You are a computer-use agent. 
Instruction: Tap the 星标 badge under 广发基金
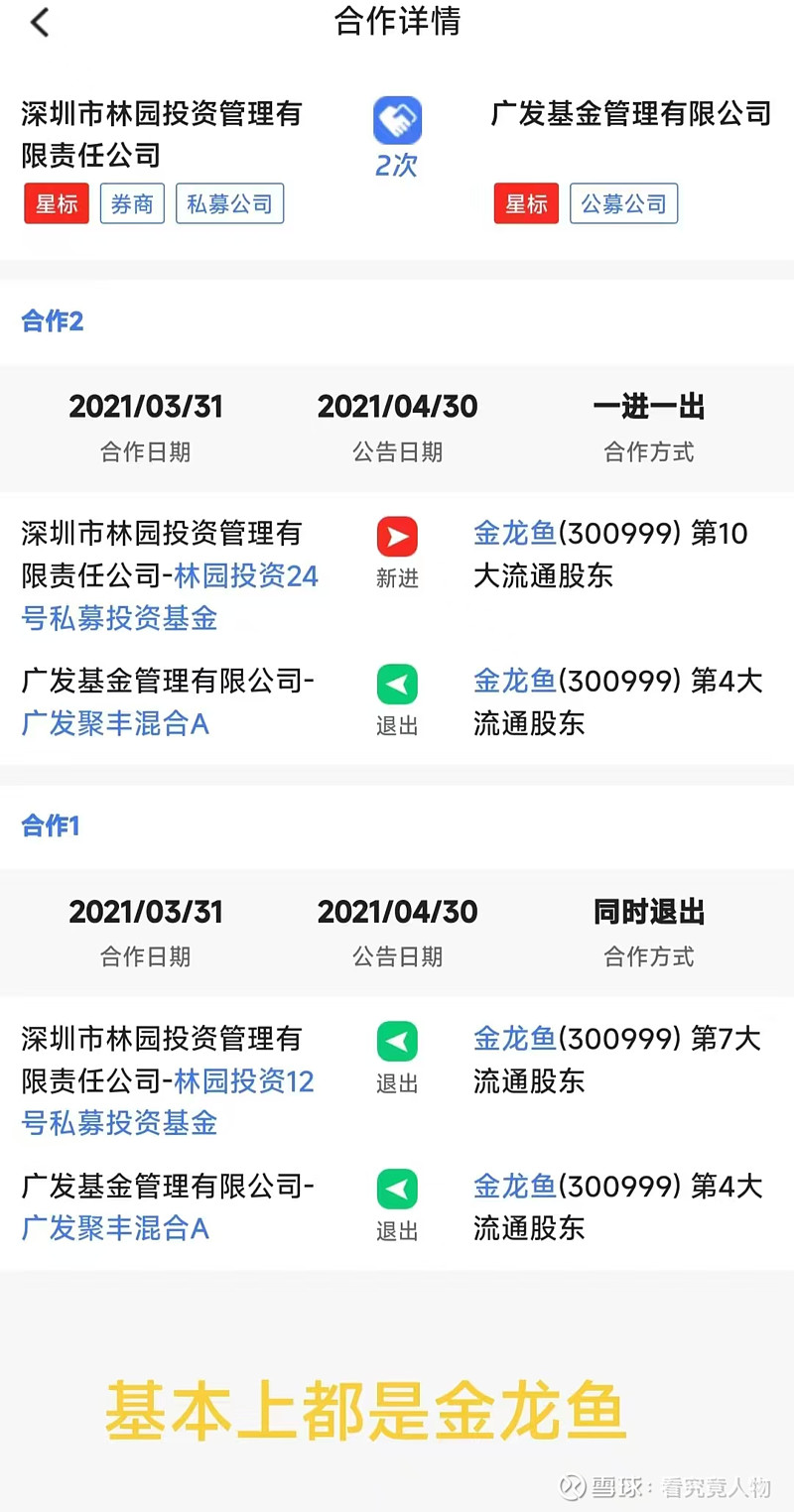click(x=526, y=203)
